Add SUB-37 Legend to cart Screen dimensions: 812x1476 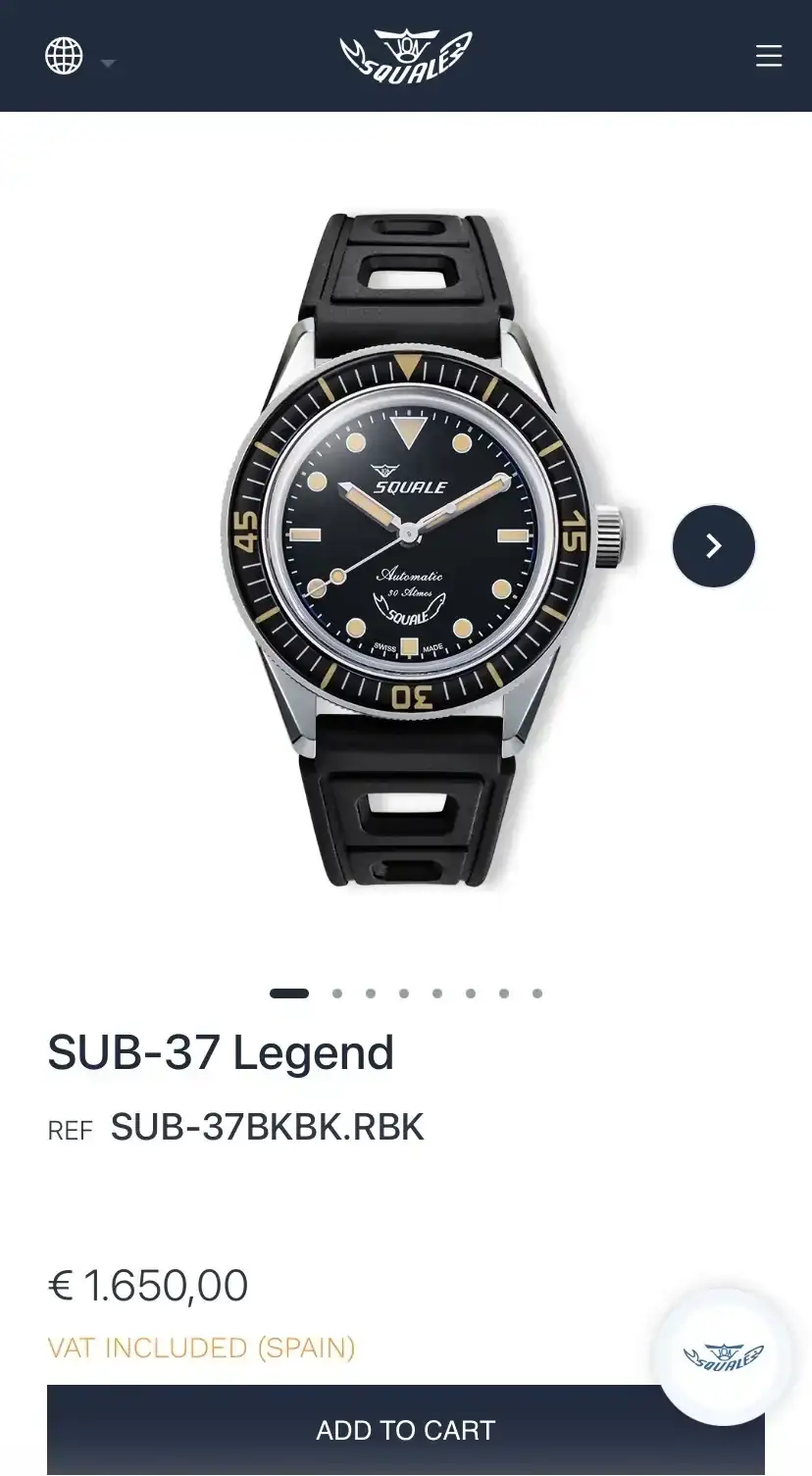pyautogui.click(x=405, y=1430)
